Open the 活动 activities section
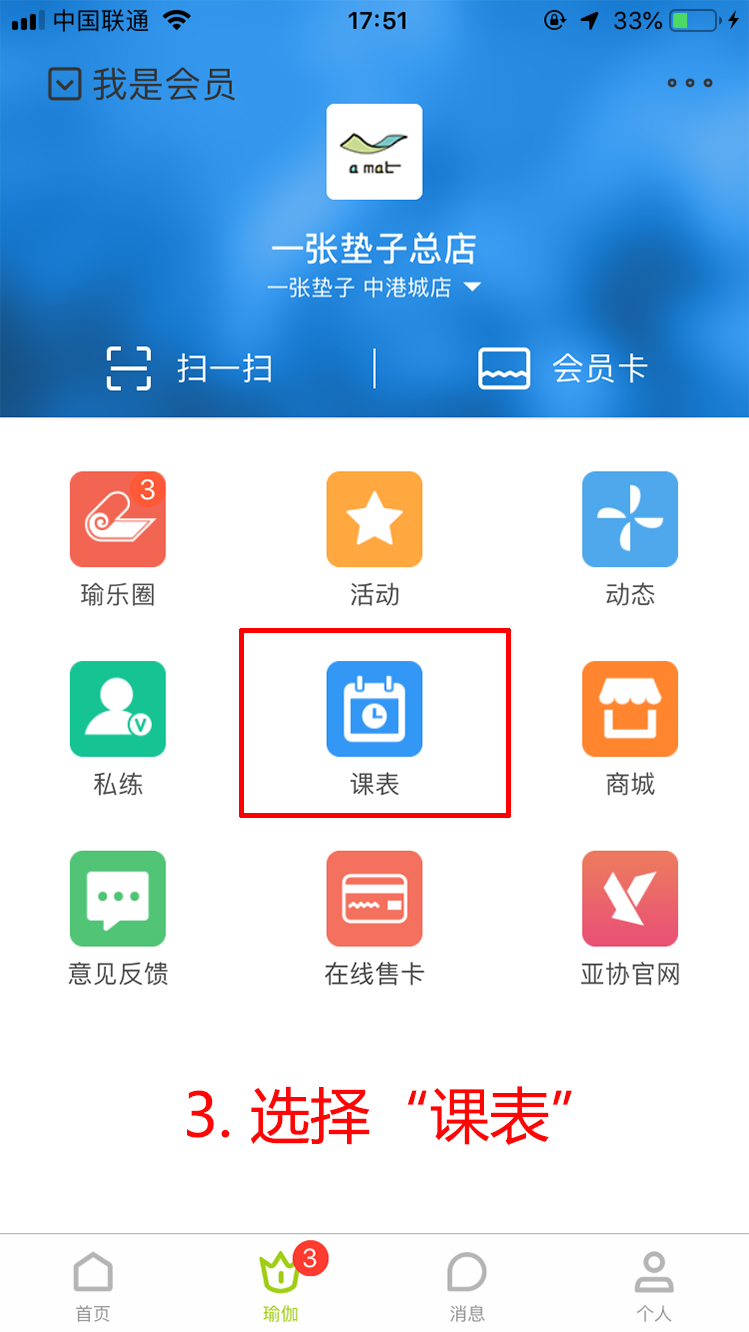Screen dimensions: 749x1332 [x=375, y=539]
